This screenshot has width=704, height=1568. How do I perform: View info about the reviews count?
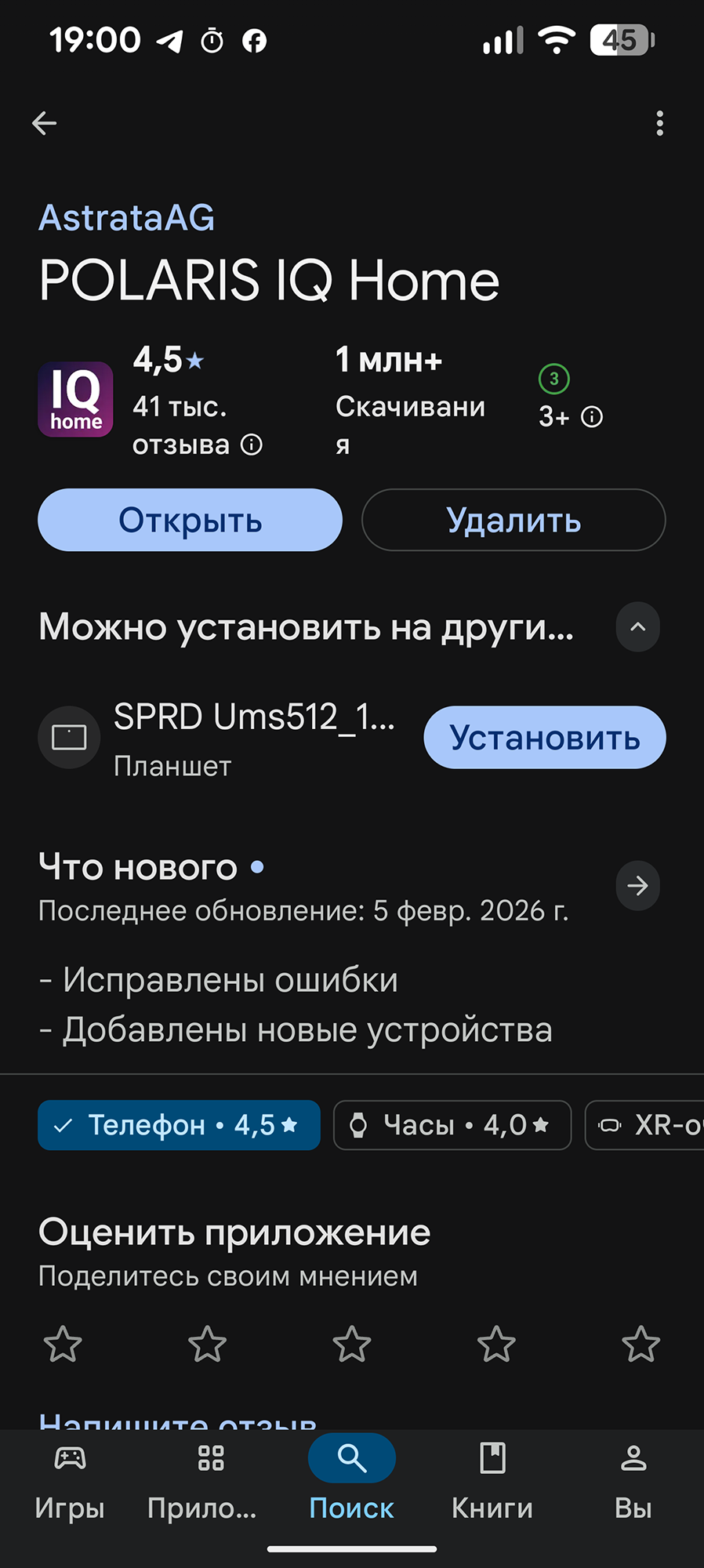(x=252, y=445)
